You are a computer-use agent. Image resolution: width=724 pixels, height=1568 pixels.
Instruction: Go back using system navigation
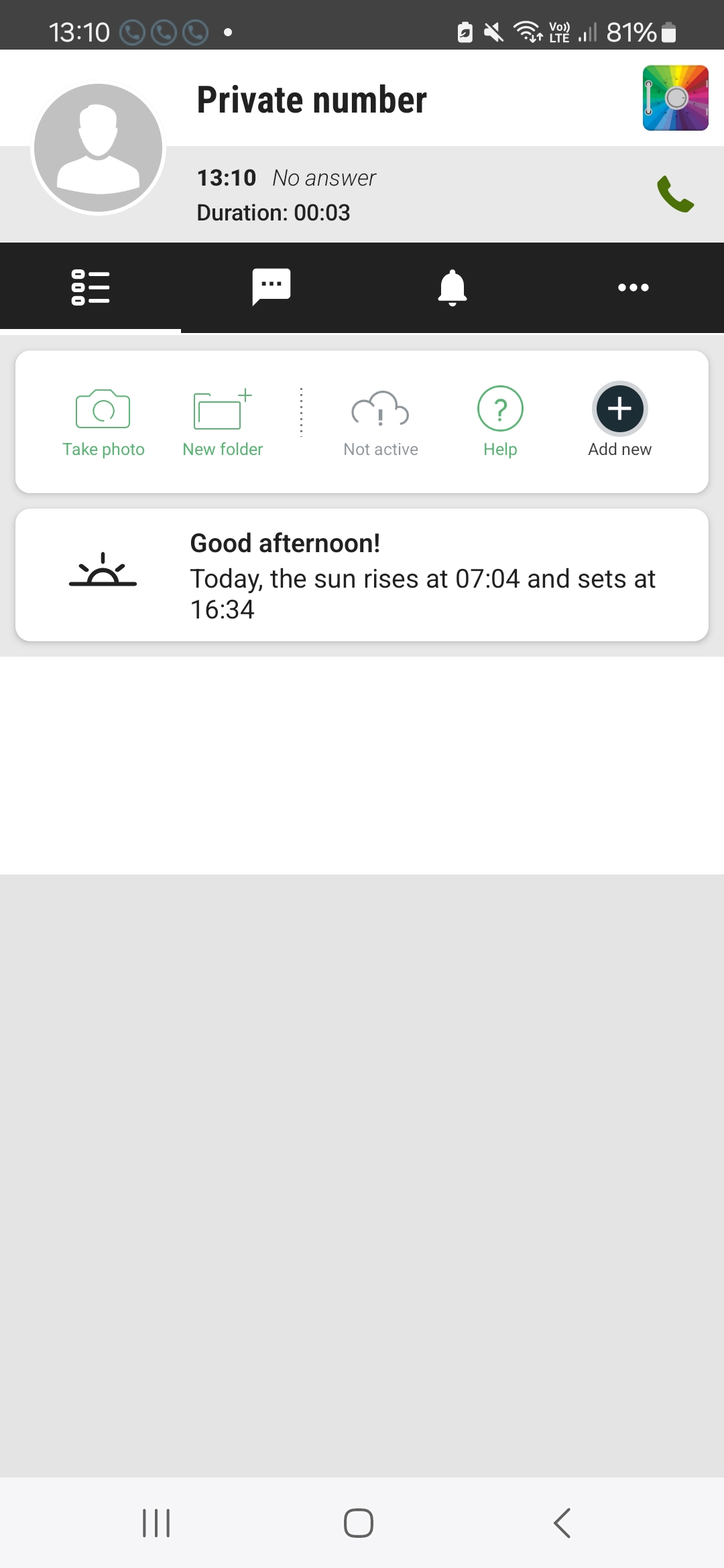pyautogui.click(x=562, y=1522)
